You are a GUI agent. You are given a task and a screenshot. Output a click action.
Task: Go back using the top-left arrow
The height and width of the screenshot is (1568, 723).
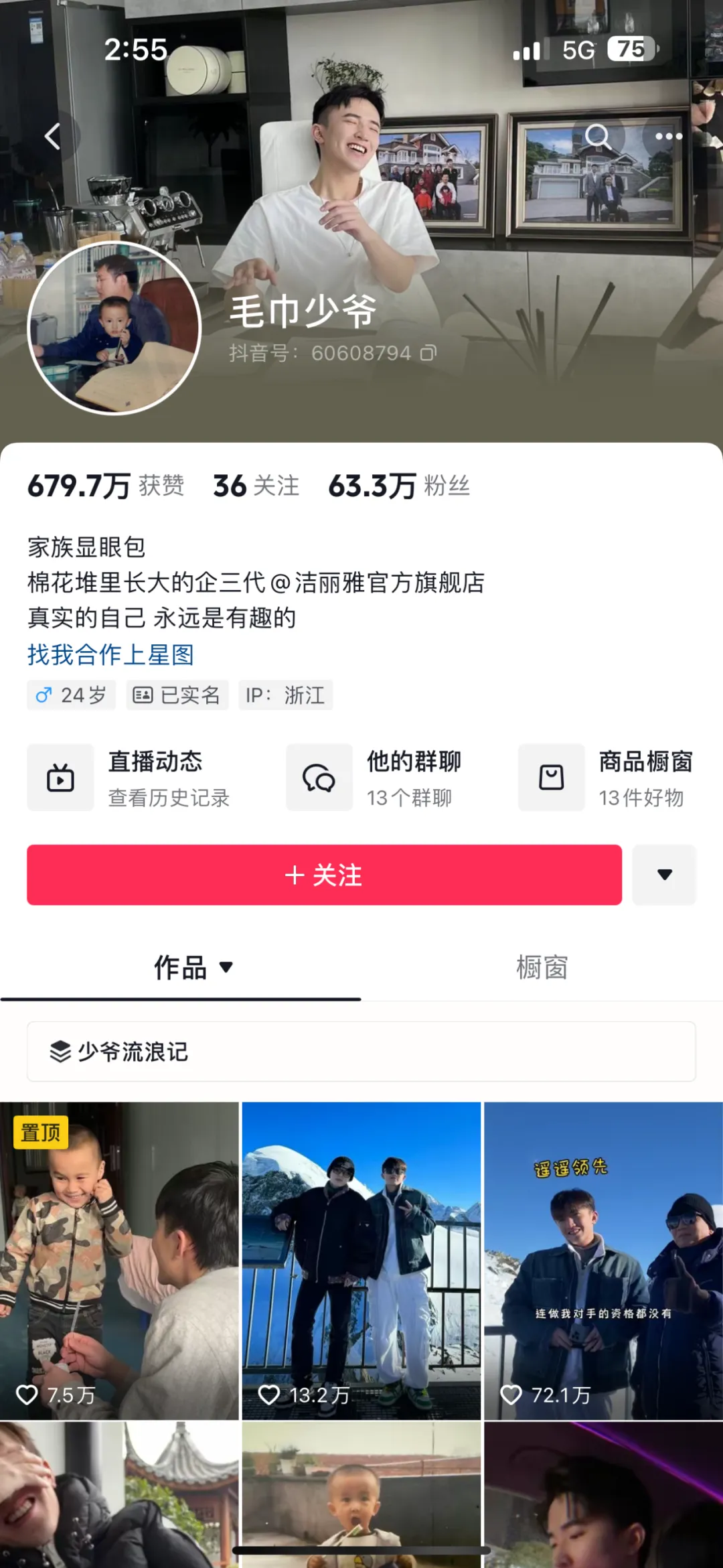coord(53,137)
